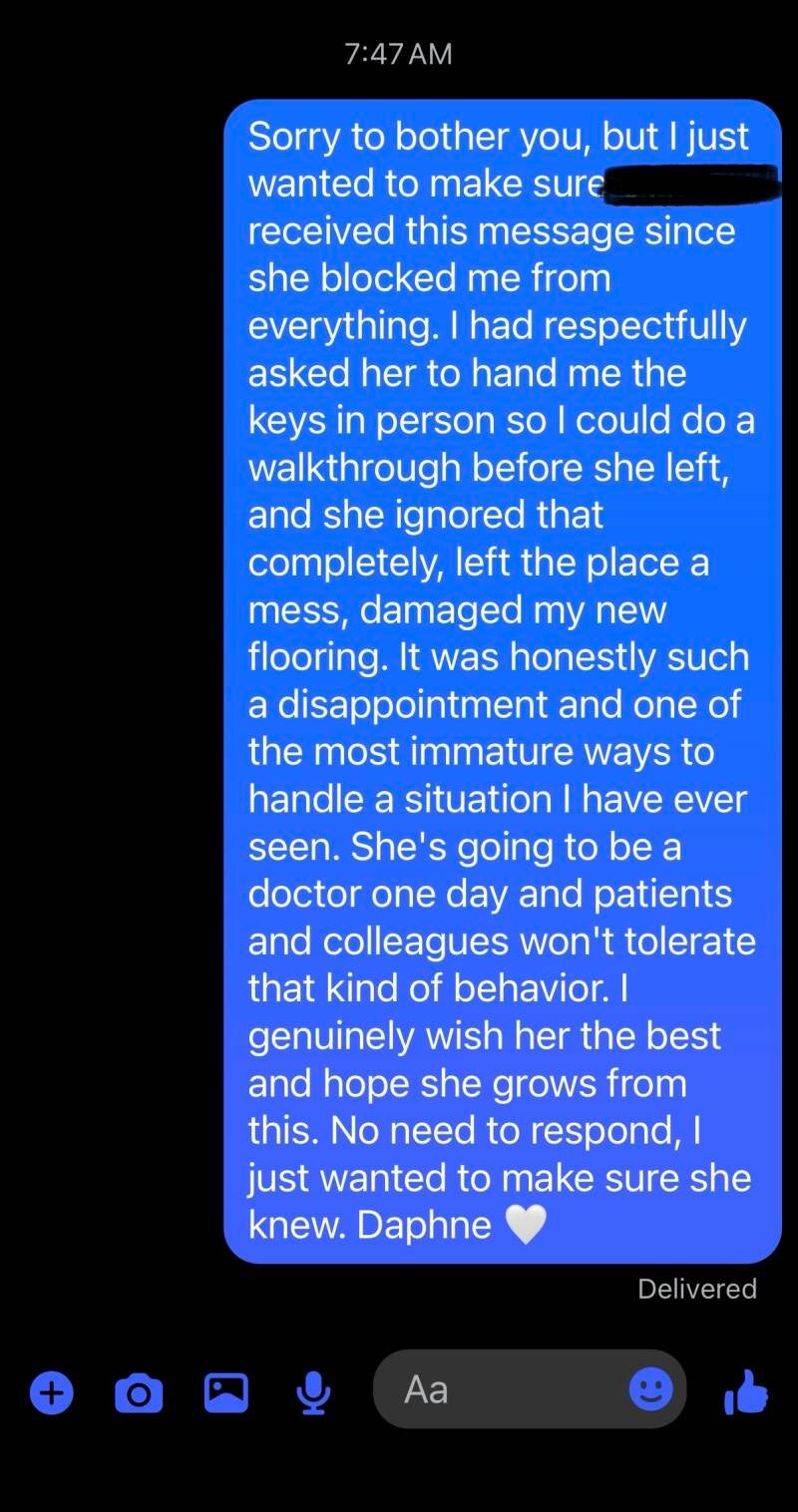
Task: Send a thumbs-up like
Action: (746, 1390)
